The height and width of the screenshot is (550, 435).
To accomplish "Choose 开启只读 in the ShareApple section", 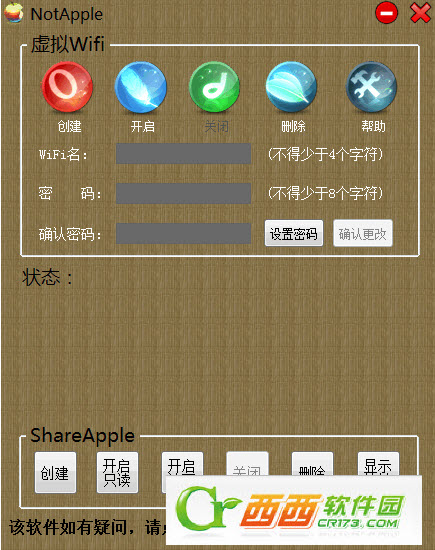I will [117, 472].
